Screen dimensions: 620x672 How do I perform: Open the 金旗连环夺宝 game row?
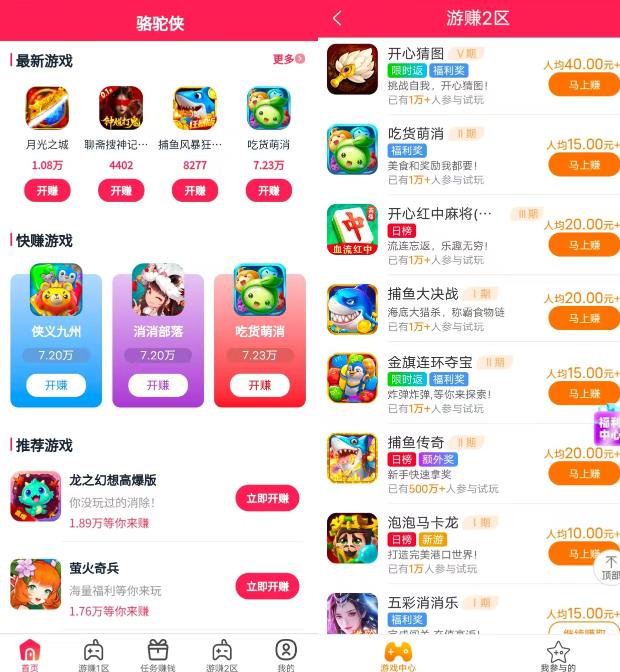(x=440, y=380)
